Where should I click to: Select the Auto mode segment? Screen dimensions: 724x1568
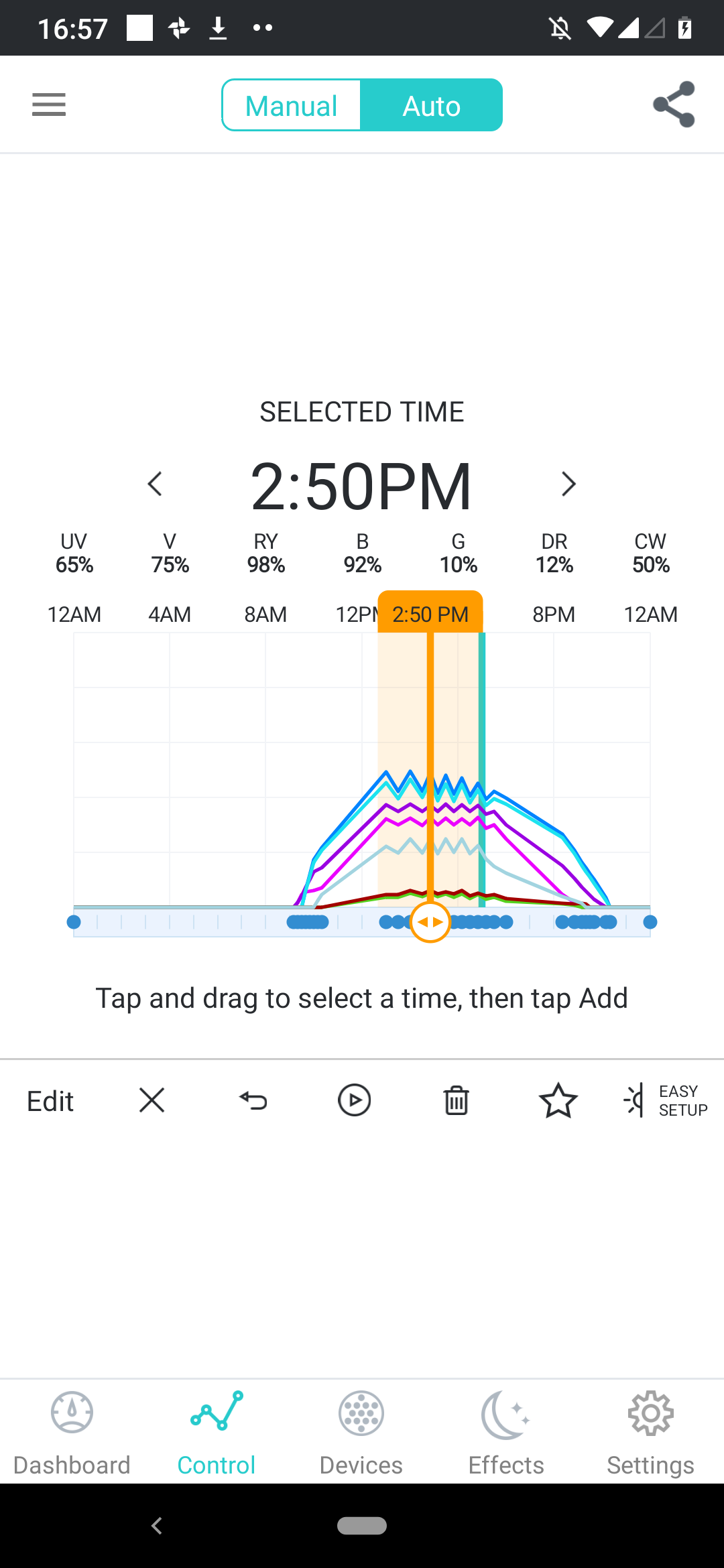click(431, 105)
